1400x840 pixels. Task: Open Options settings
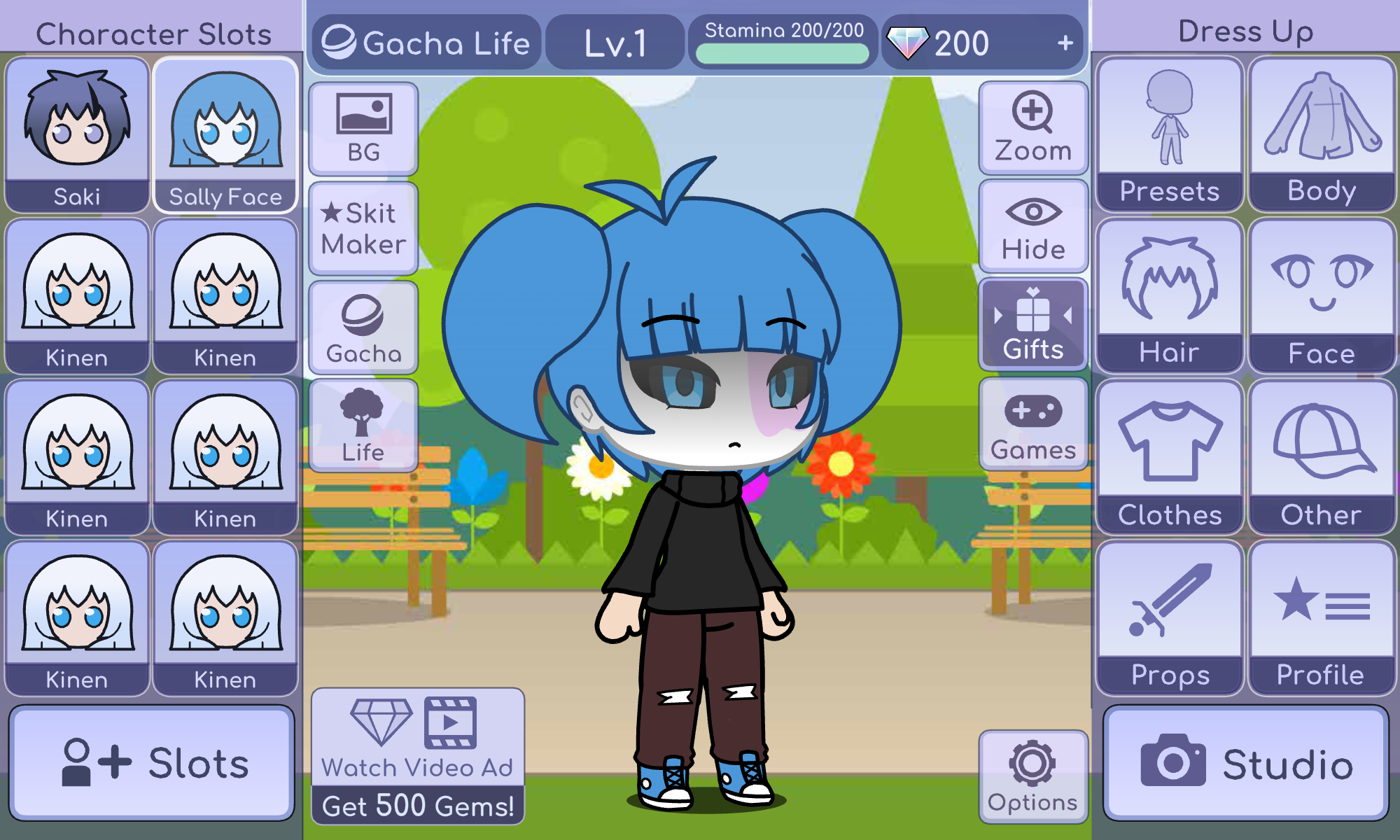click(x=1033, y=777)
